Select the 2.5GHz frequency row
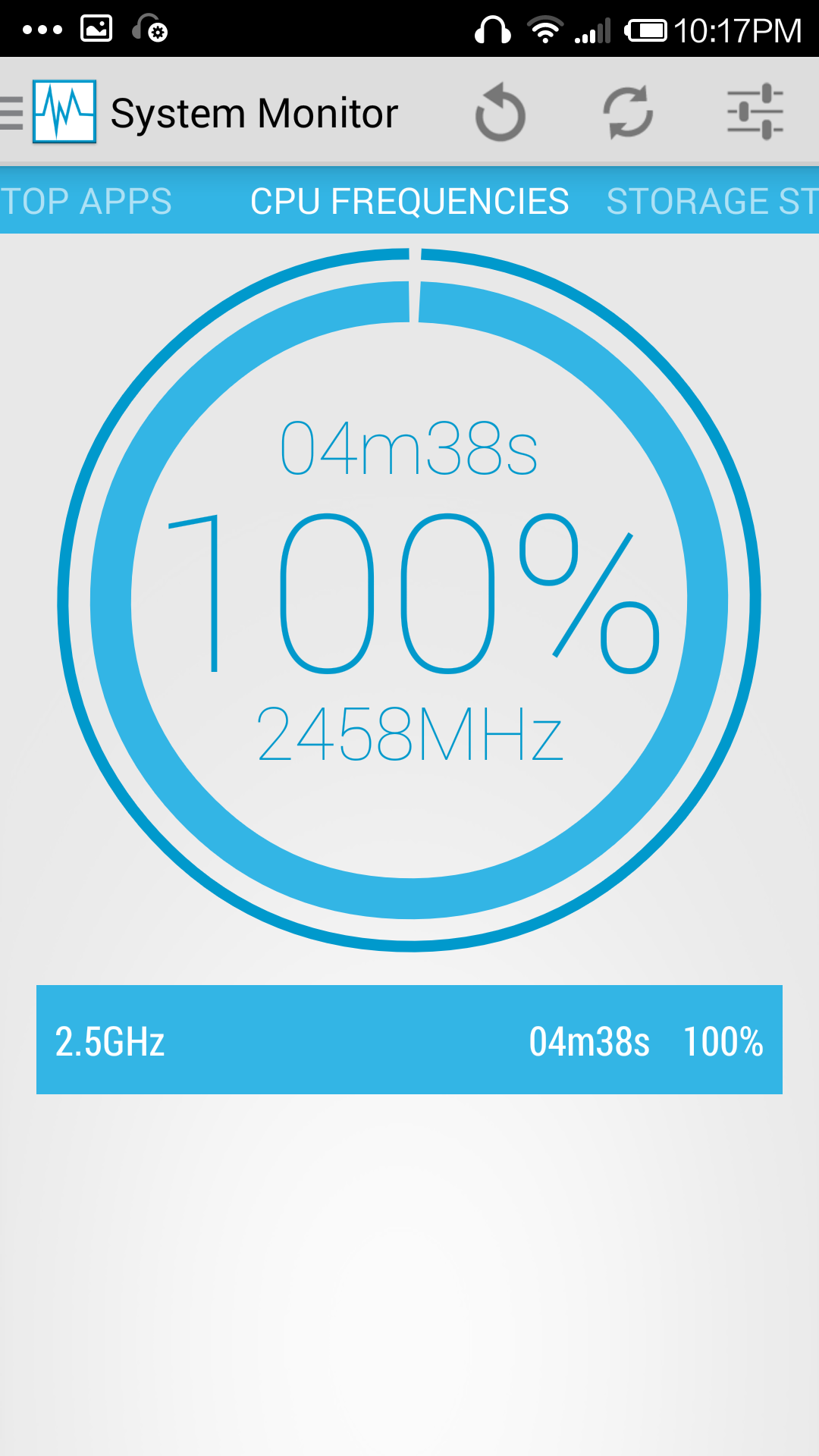Image resolution: width=819 pixels, height=1456 pixels. tap(409, 1040)
